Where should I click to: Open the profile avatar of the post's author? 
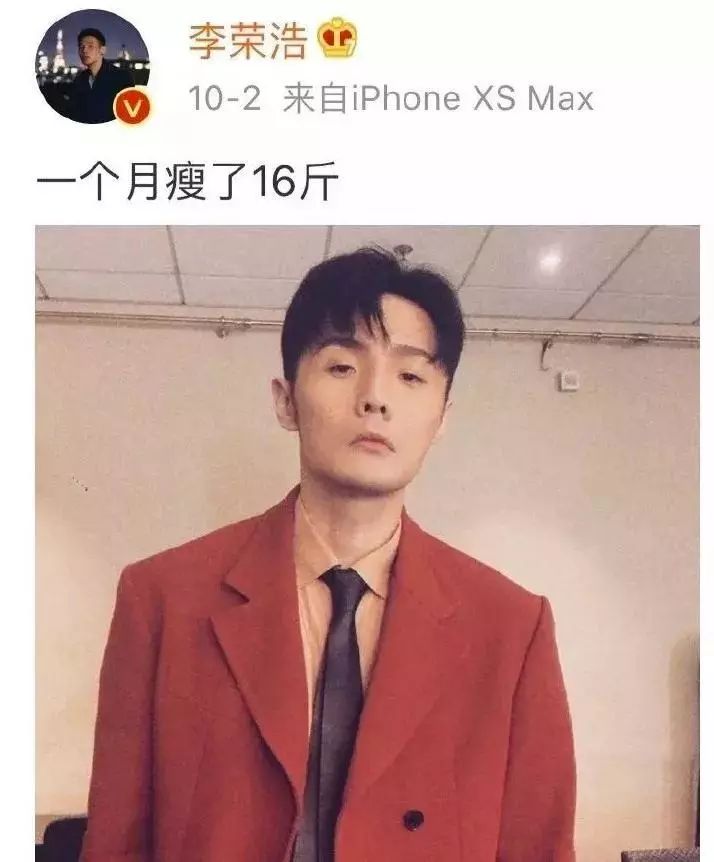tap(92, 67)
